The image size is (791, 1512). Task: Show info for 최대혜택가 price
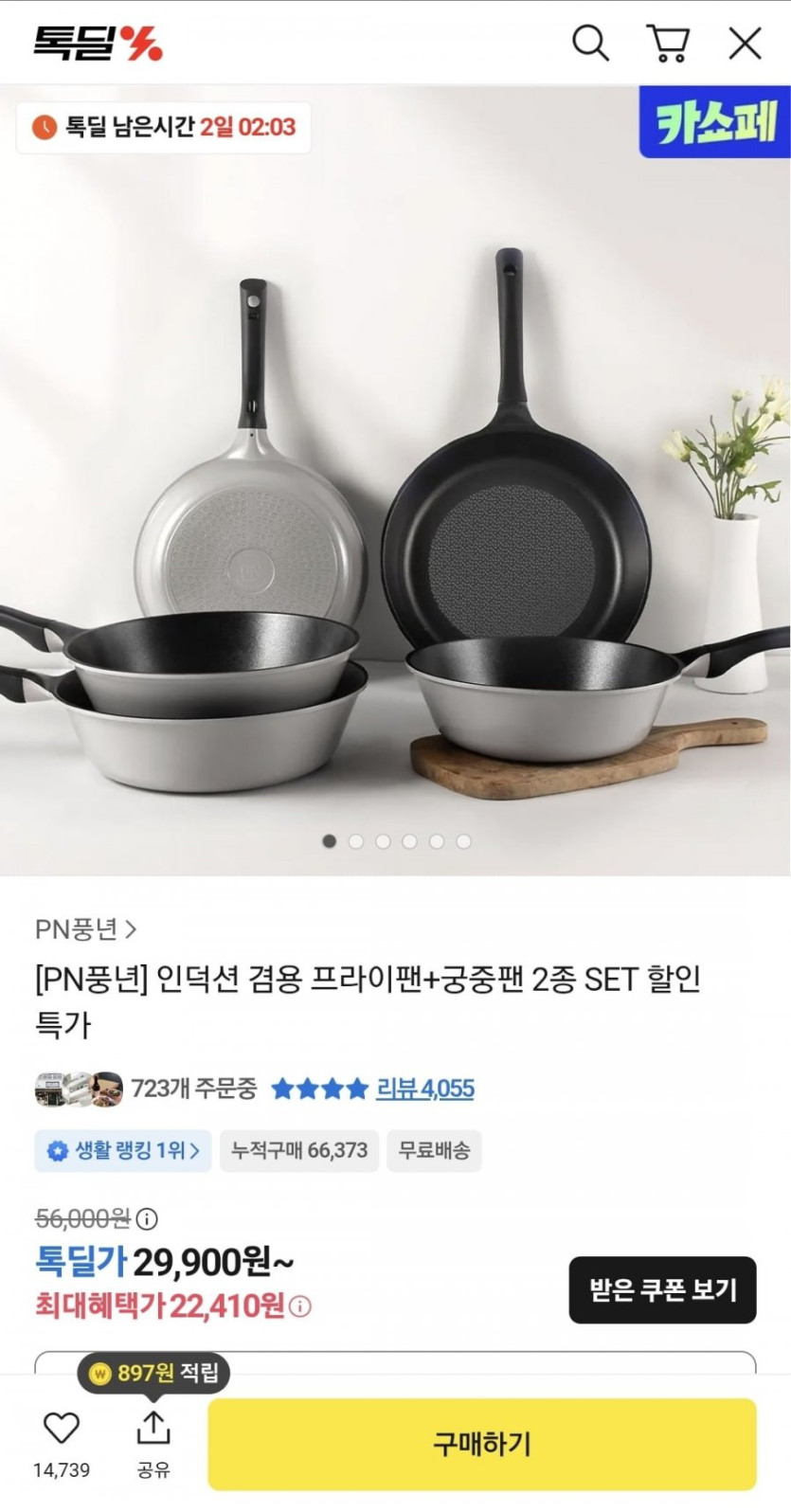click(300, 1307)
